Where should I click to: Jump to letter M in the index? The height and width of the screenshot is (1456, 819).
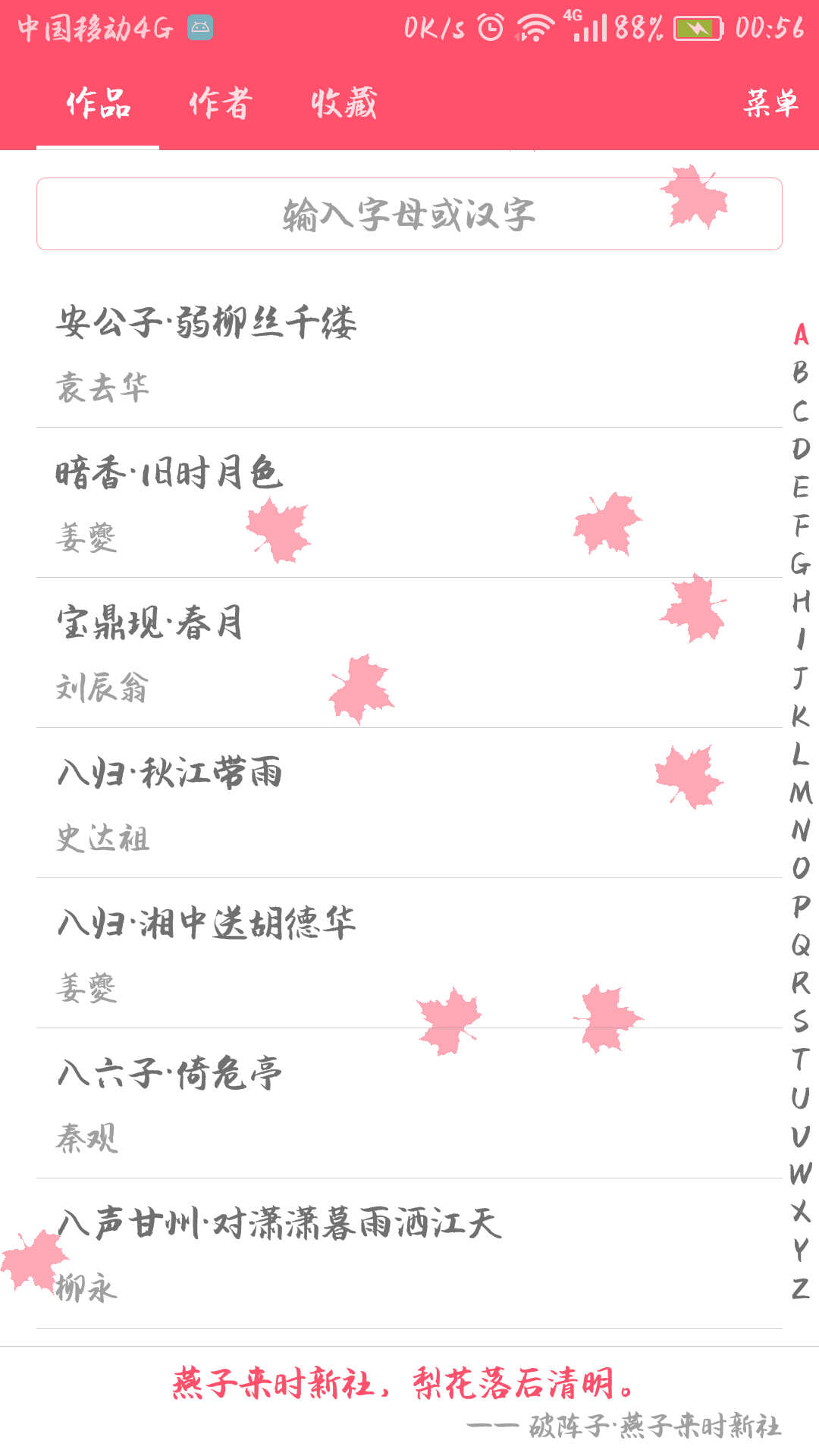pyautogui.click(x=800, y=792)
